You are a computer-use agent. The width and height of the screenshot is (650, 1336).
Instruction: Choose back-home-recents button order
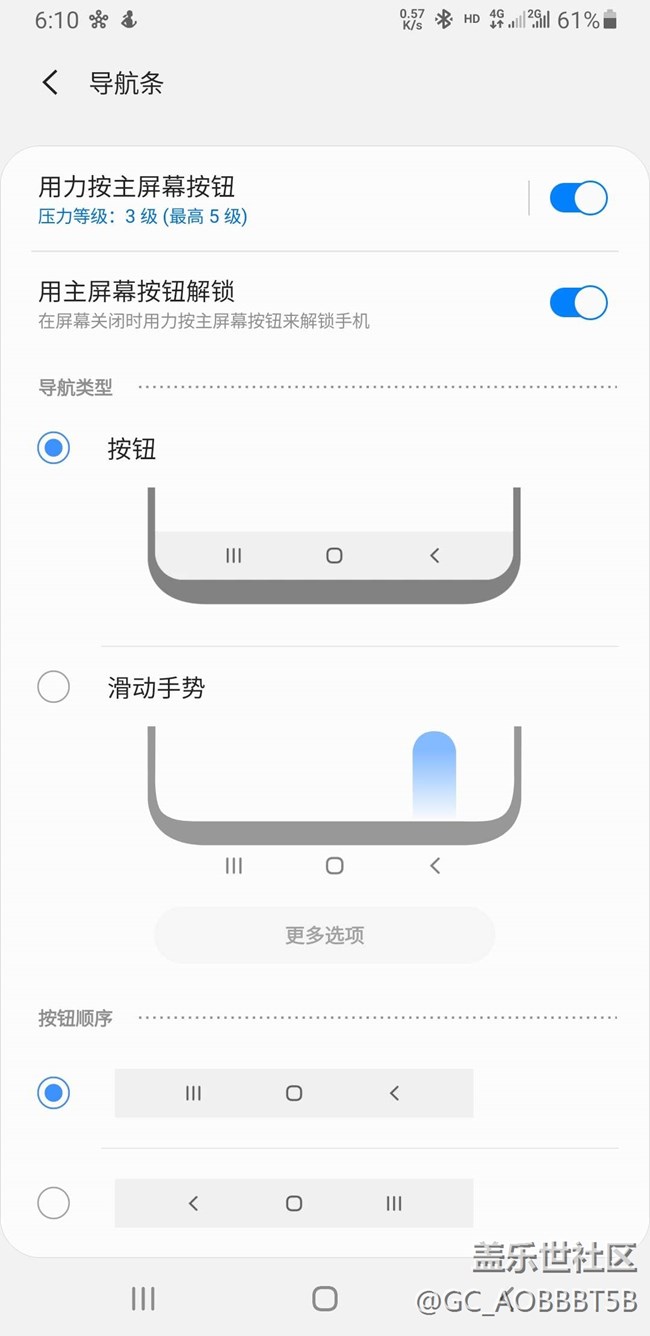(x=53, y=1202)
